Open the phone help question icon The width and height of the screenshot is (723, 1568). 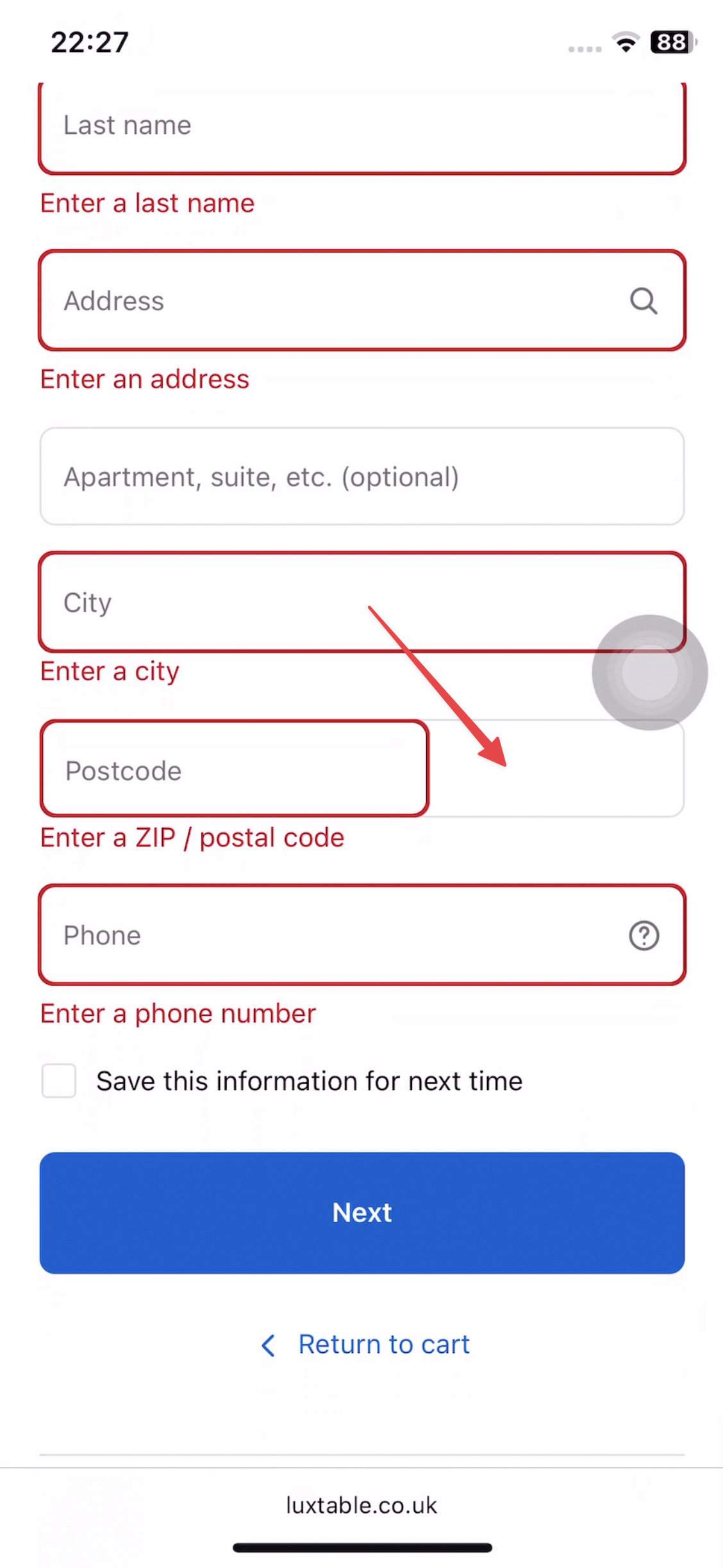point(644,936)
